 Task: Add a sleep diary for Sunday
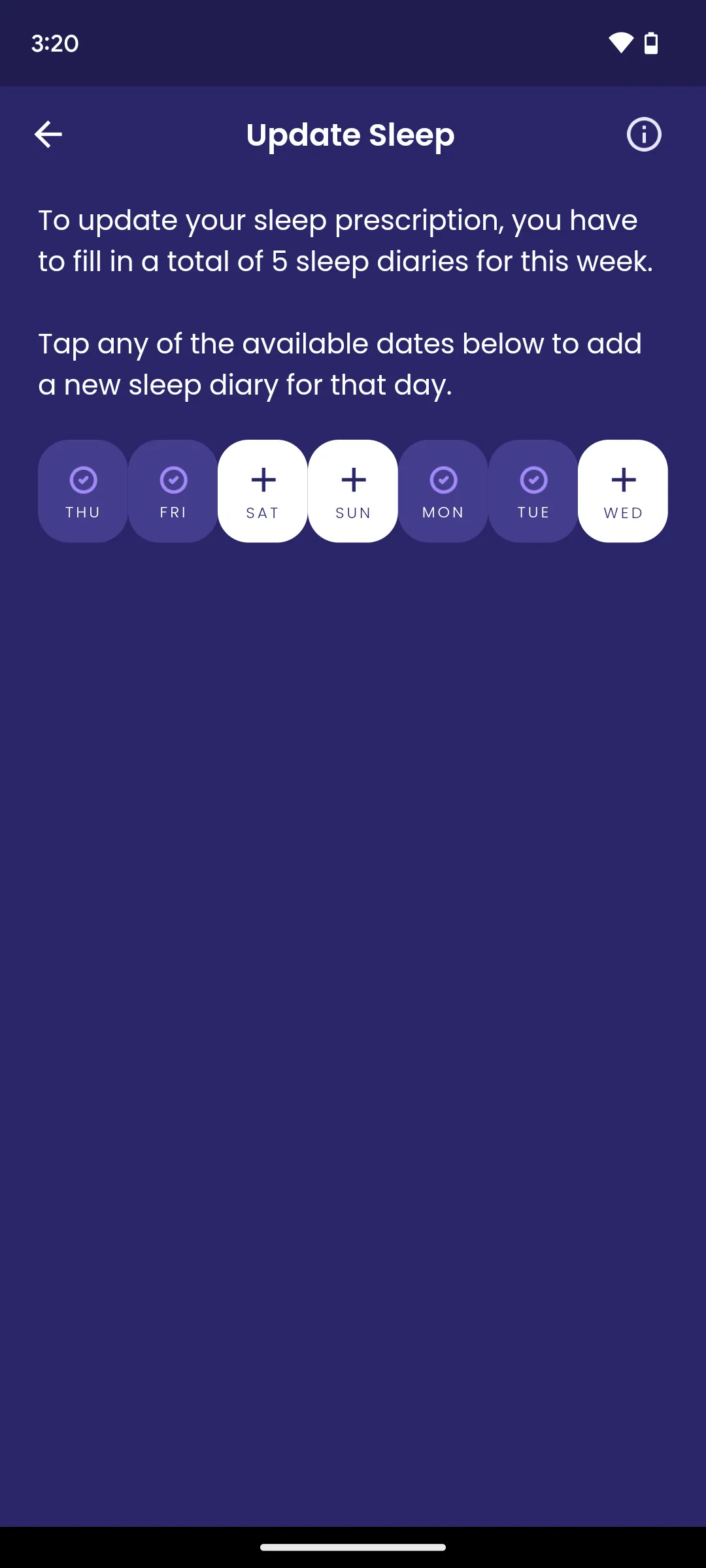[353, 491]
